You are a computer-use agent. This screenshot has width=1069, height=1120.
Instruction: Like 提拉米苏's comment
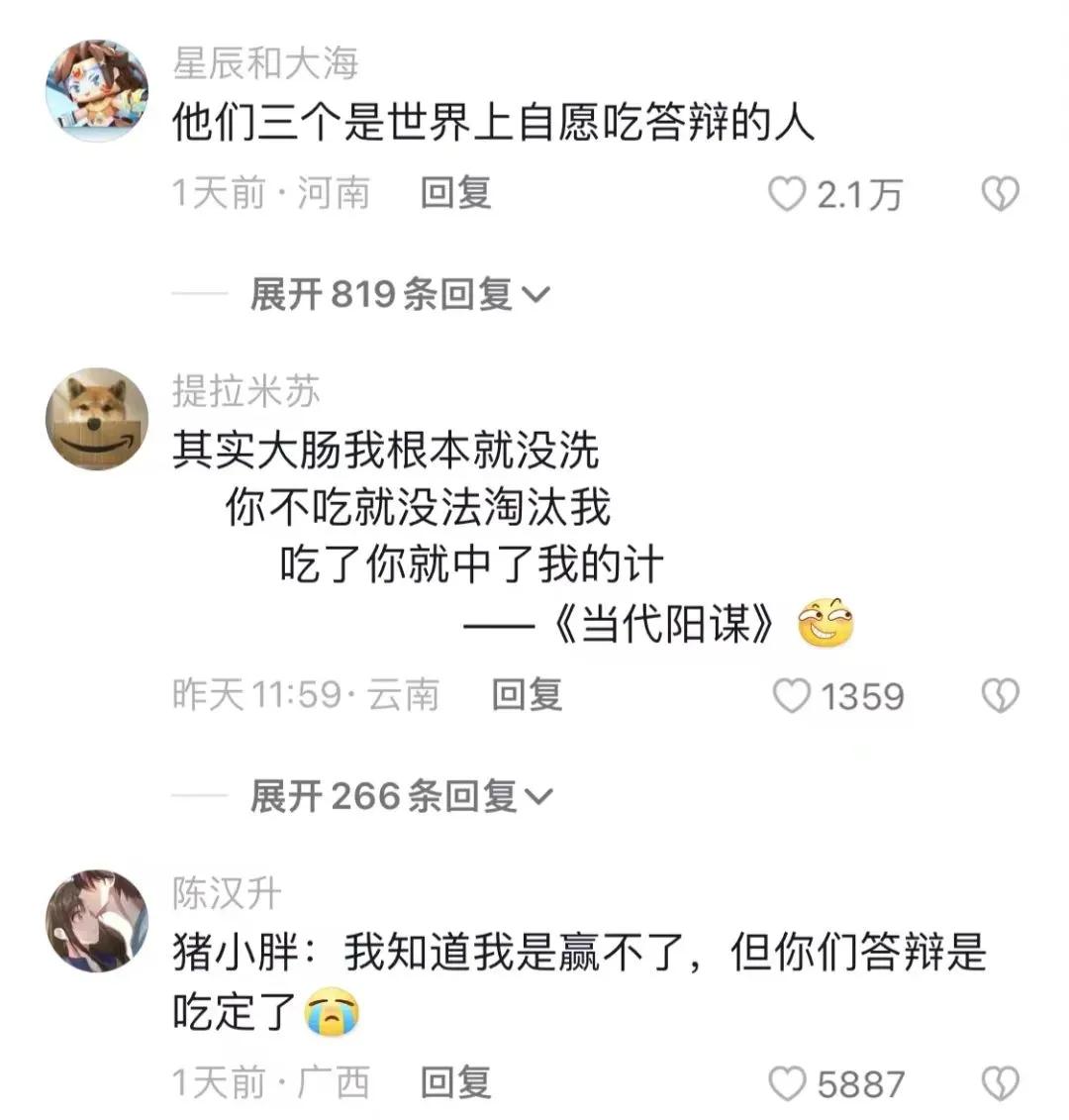tap(791, 696)
